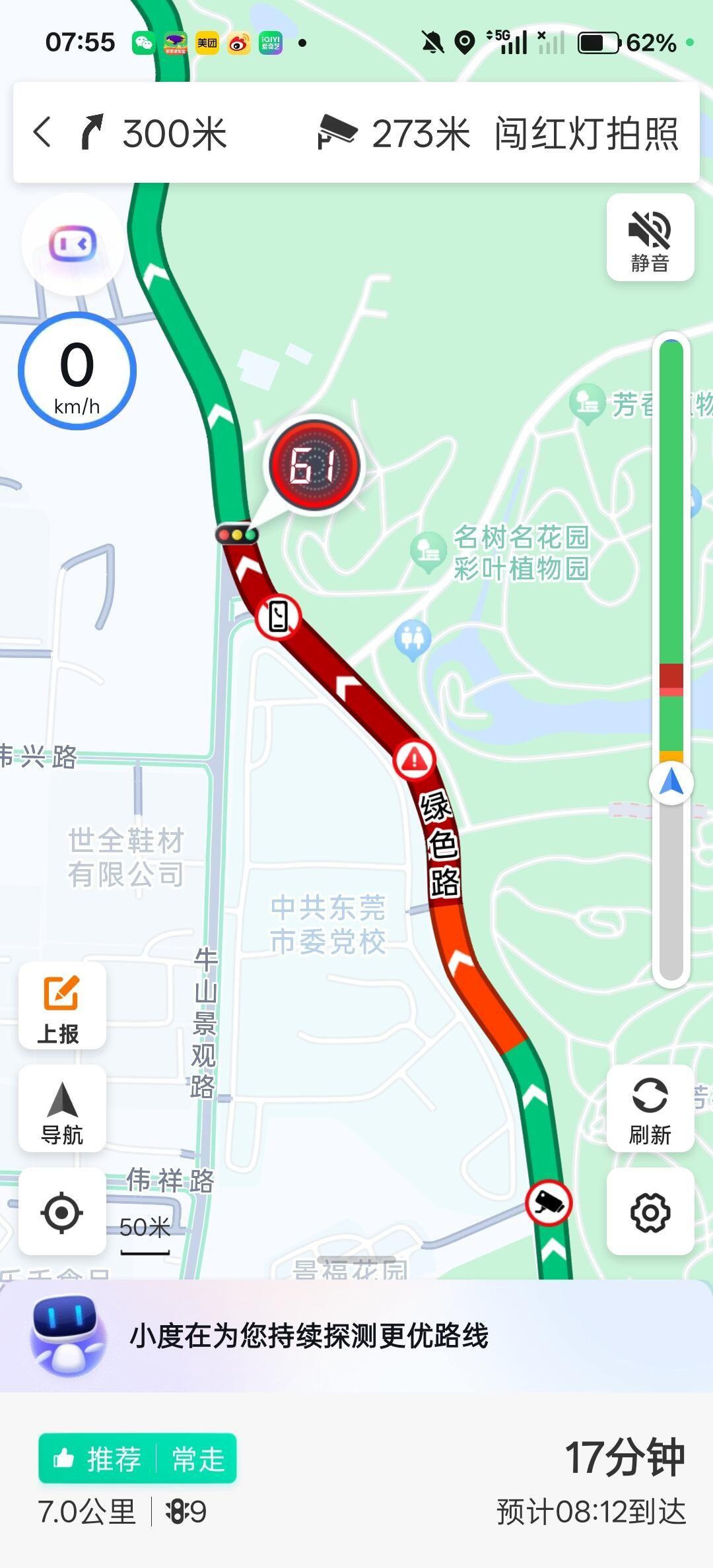
Task: View the warning incident marker on 绿色路
Action: tap(414, 760)
